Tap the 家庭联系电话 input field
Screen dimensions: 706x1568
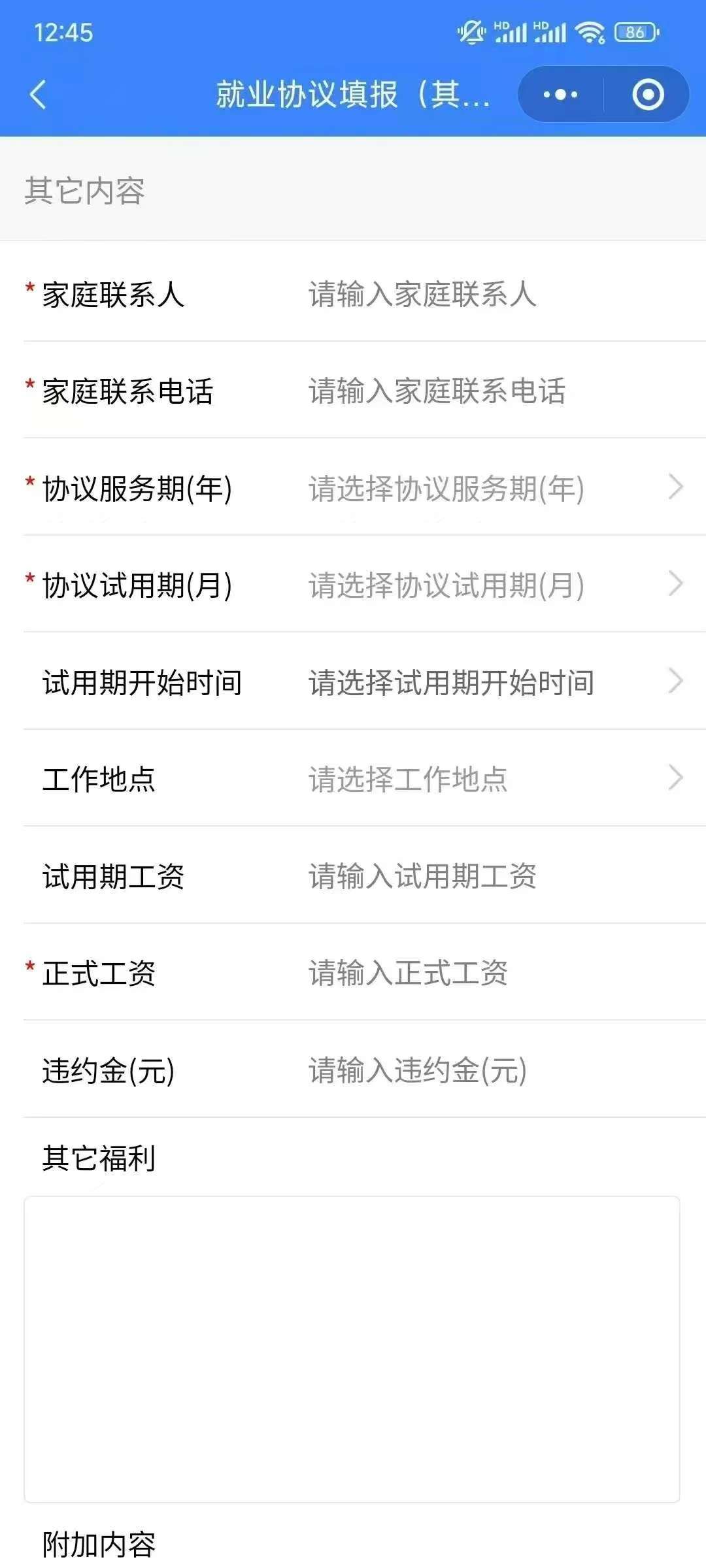point(484,391)
